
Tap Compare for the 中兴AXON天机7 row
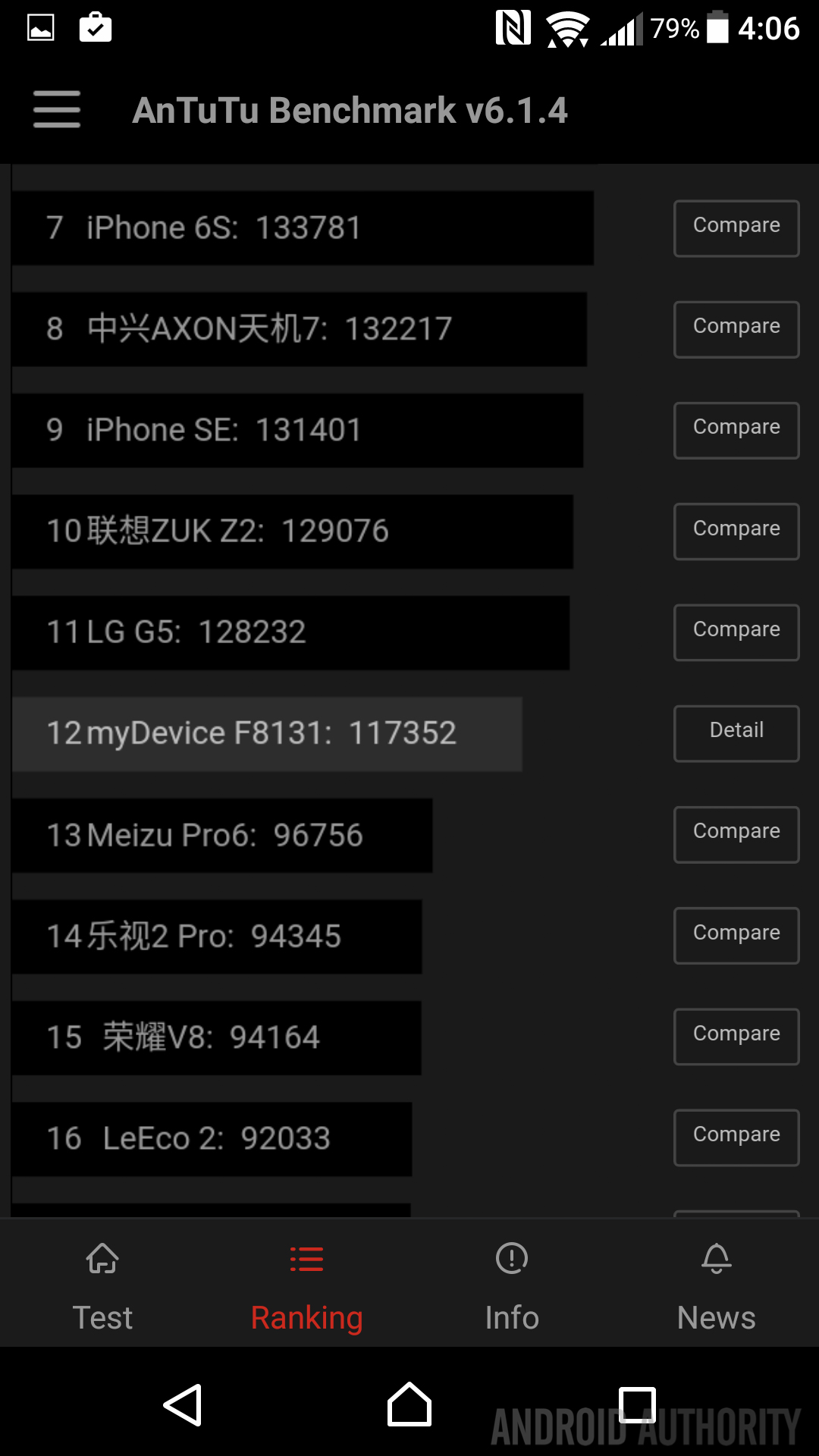pos(736,329)
